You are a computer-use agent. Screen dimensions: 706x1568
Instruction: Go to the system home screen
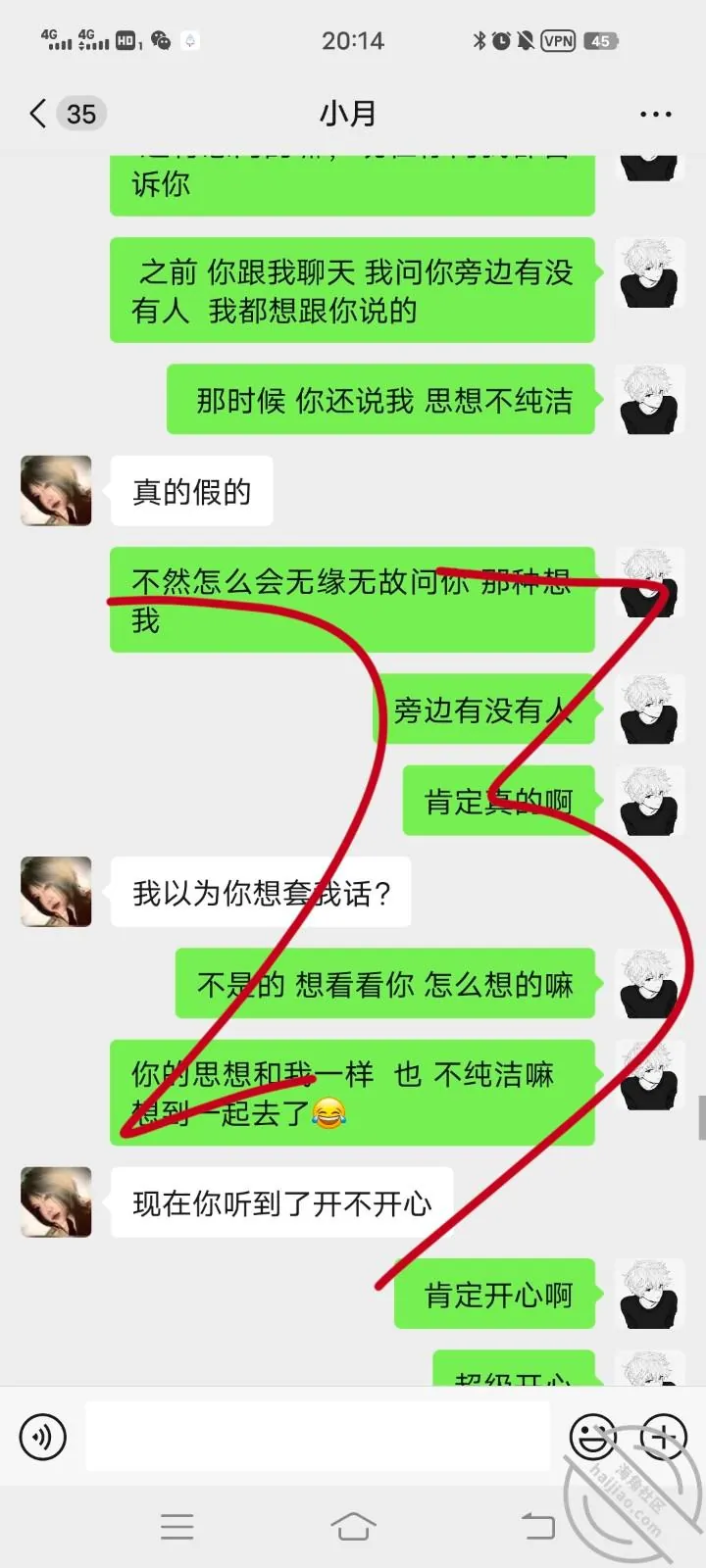[x=353, y=1525]
